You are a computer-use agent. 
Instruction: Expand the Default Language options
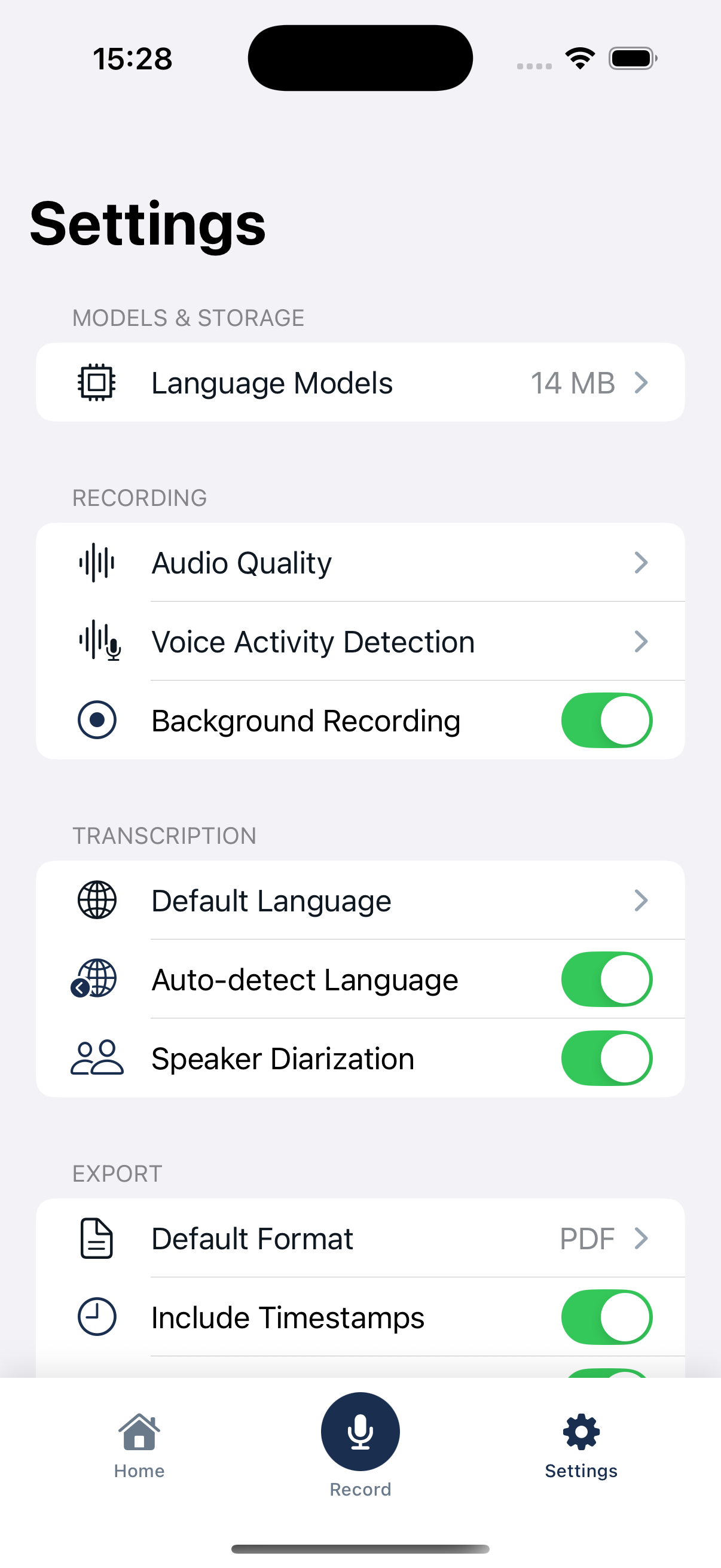[x=360, y=900]
